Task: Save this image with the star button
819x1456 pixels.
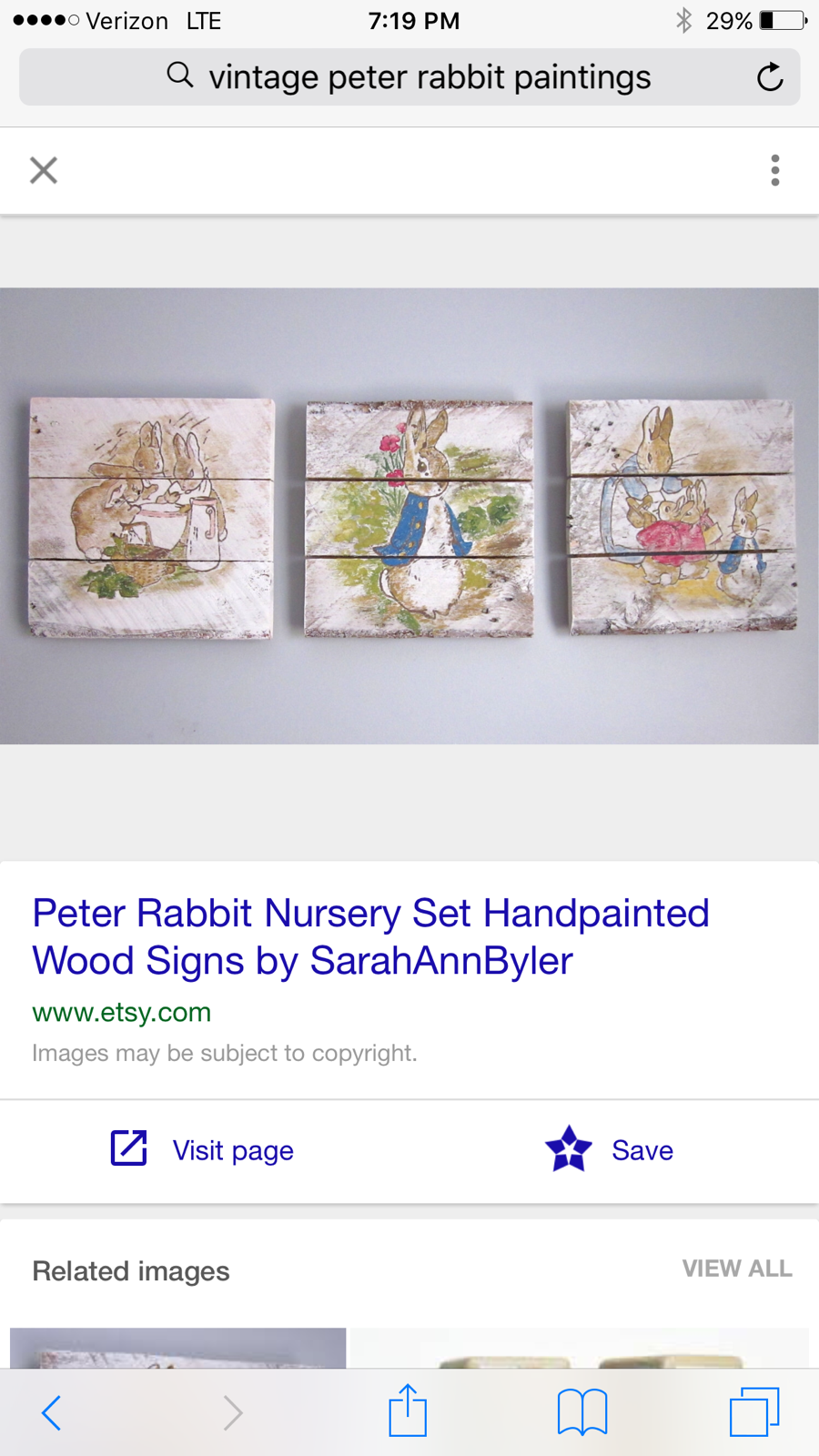Action: [610, 1150]
